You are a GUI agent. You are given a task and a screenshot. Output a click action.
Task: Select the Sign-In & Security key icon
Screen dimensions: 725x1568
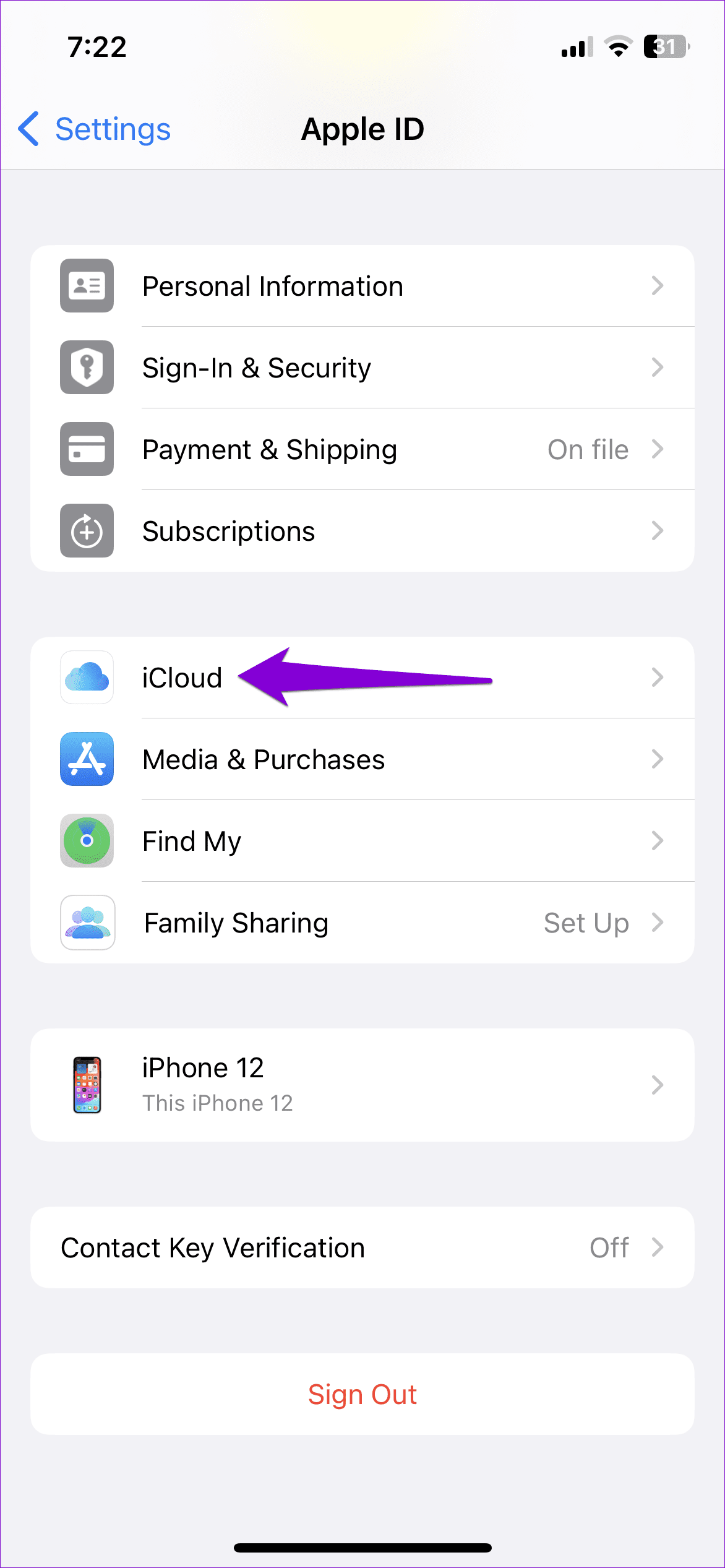[x=87, y=368]
